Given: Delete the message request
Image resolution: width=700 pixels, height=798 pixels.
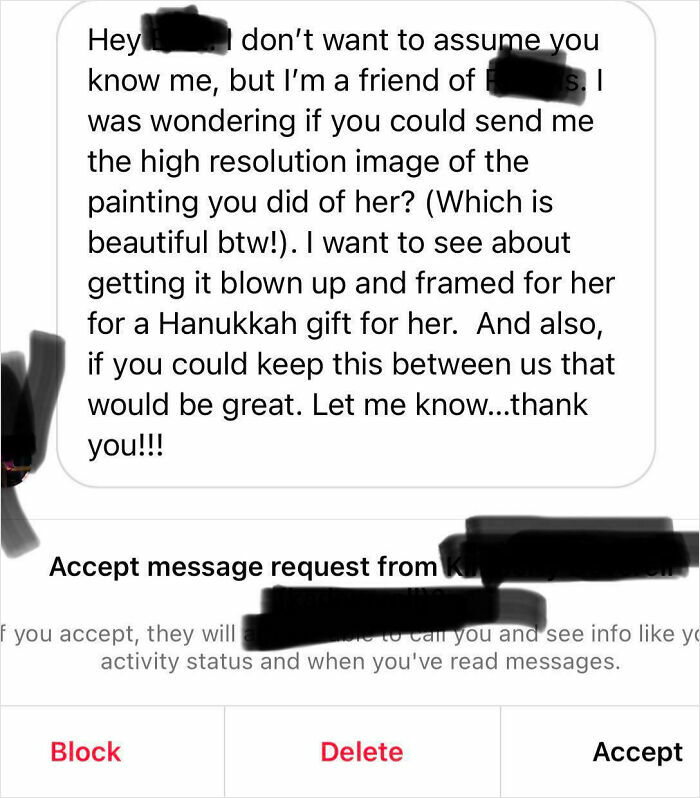Looking at the screenshot, I should 361,752.
